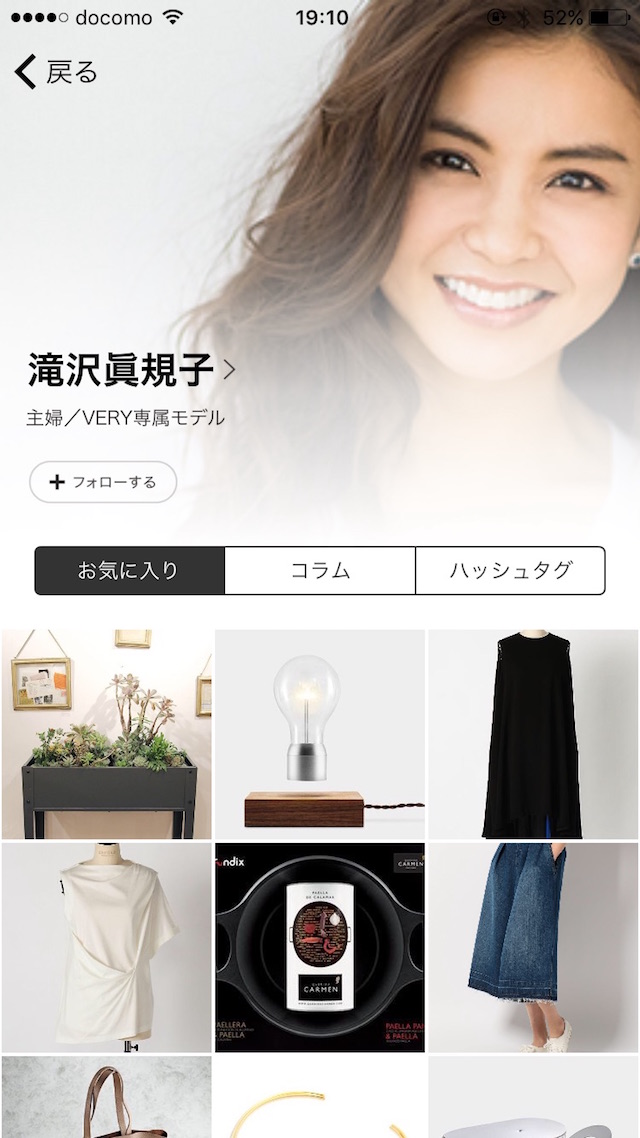Screen dimensions: 640x1138
Task: Open the brown leather bag item
Action: (x=107, y=1098)
